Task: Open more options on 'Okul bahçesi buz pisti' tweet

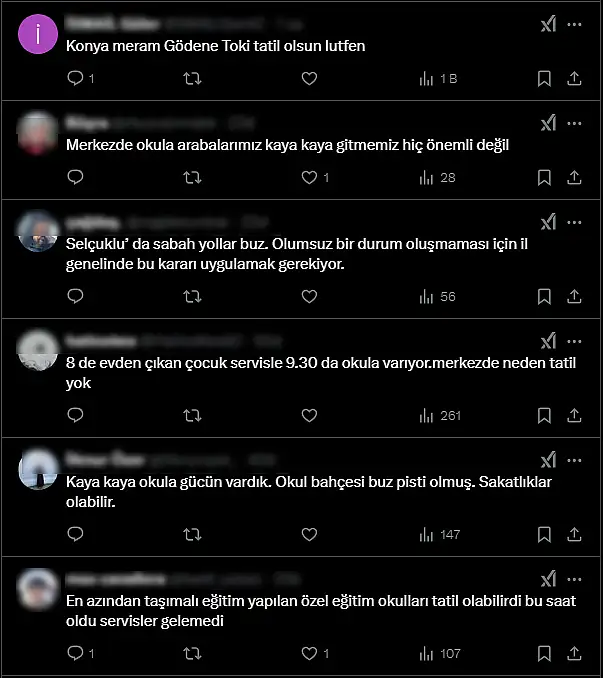Action: click(x=574, y=460)
